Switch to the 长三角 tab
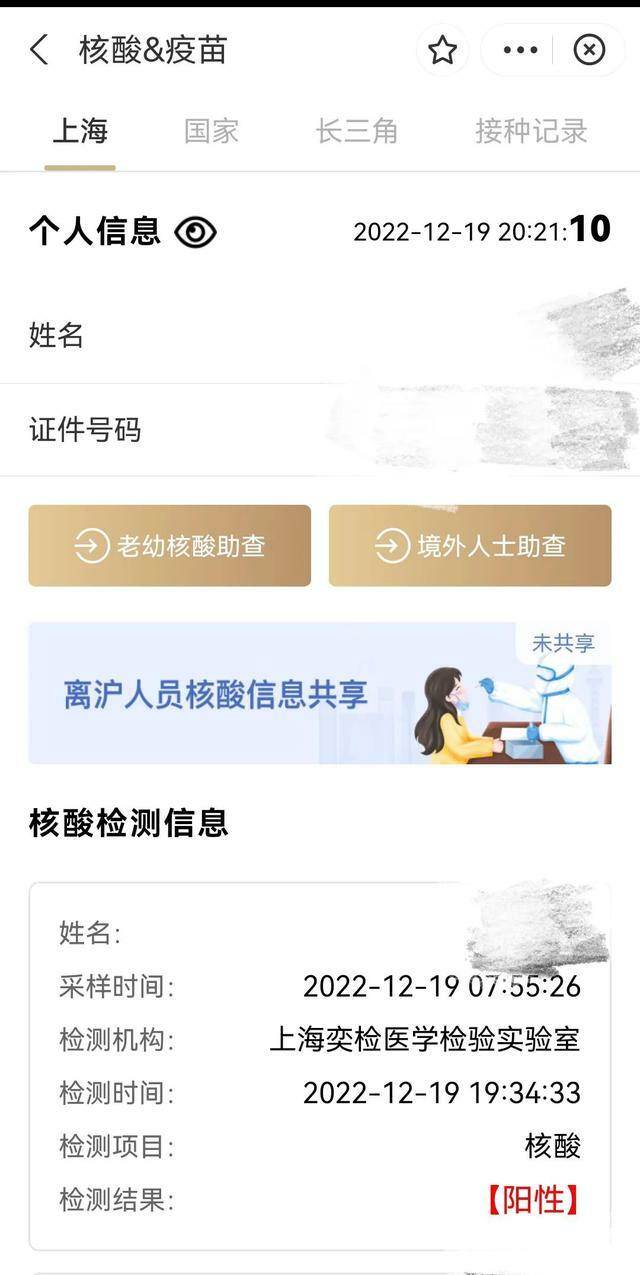This screenshot has width=640, height=1275. pyautogui.click(x=356, y=131)
